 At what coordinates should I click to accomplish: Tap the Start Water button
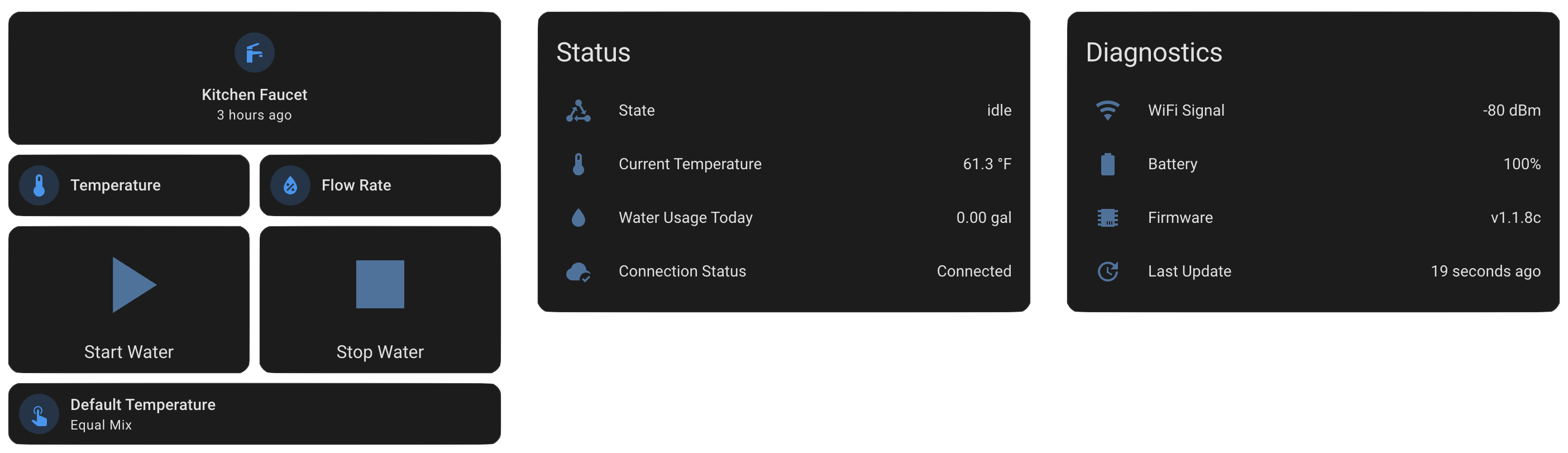coord(129,299)
